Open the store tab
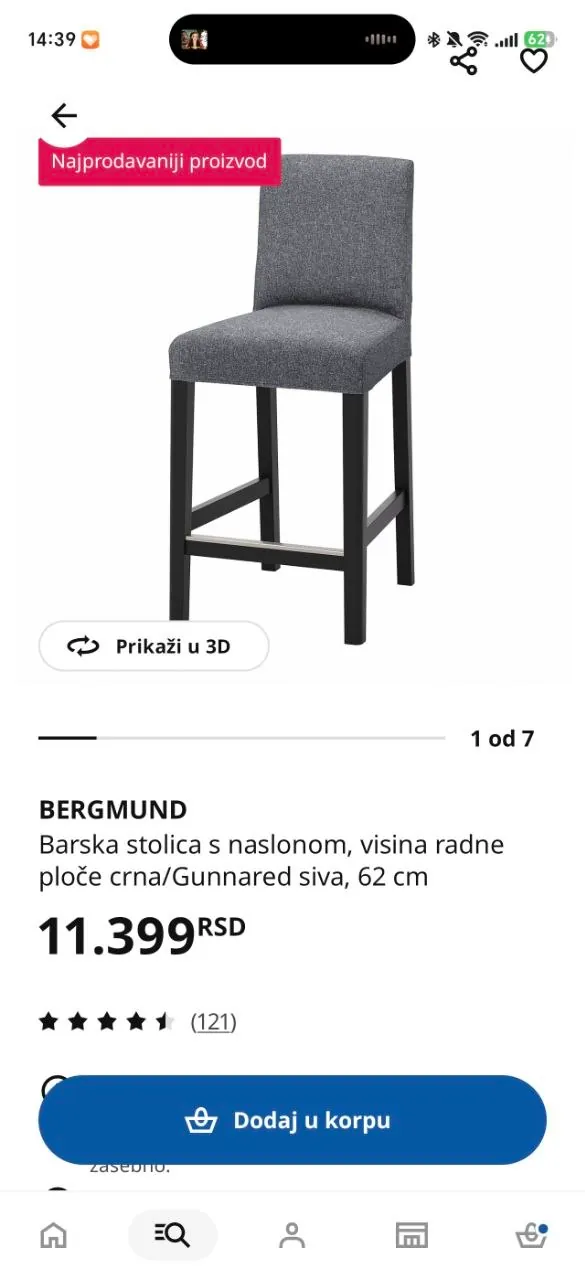The width and height of the screenshot is (585, 1280). 412,1235
